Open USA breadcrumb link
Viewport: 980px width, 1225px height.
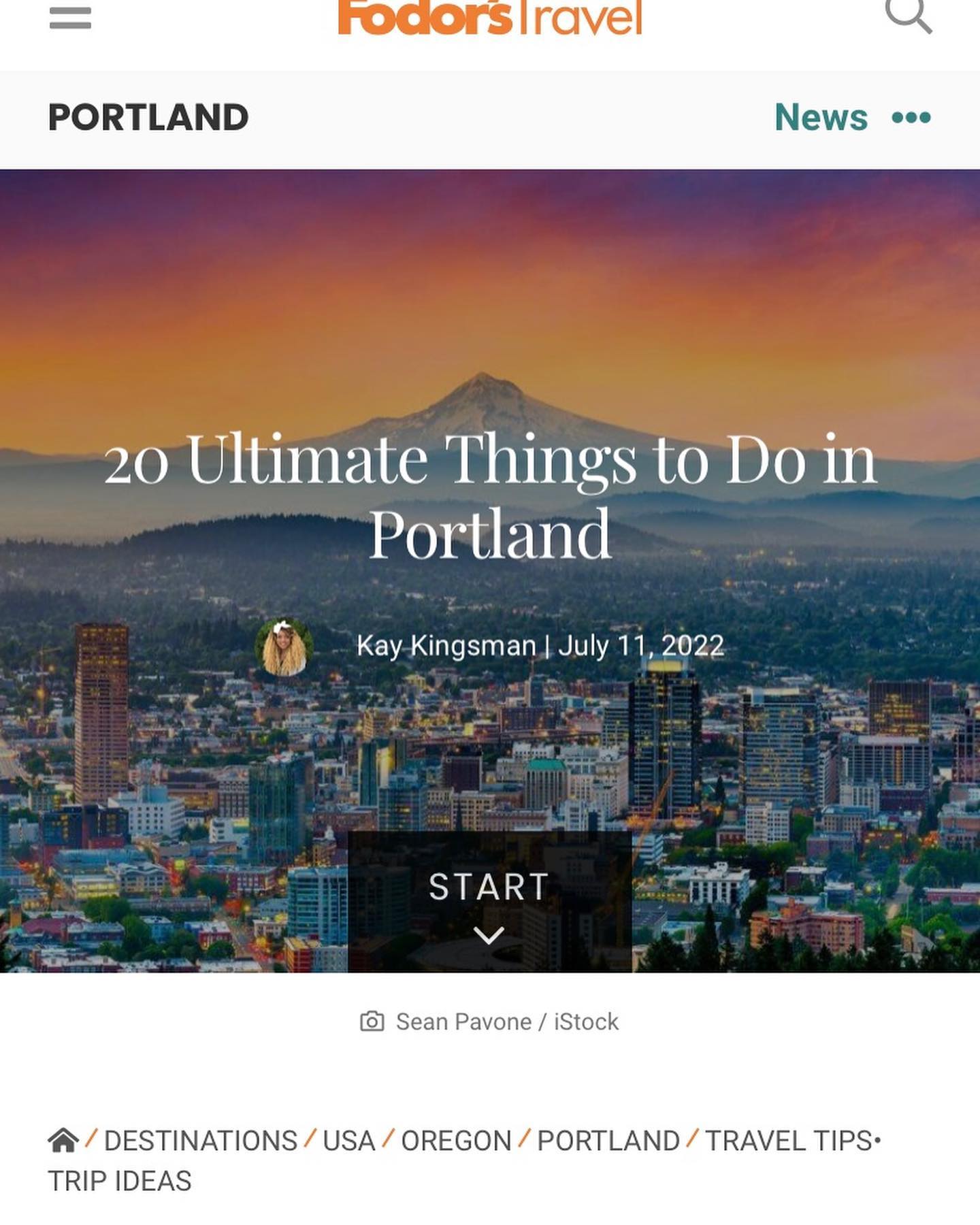pyautogui.click(x=348, y=1141)
